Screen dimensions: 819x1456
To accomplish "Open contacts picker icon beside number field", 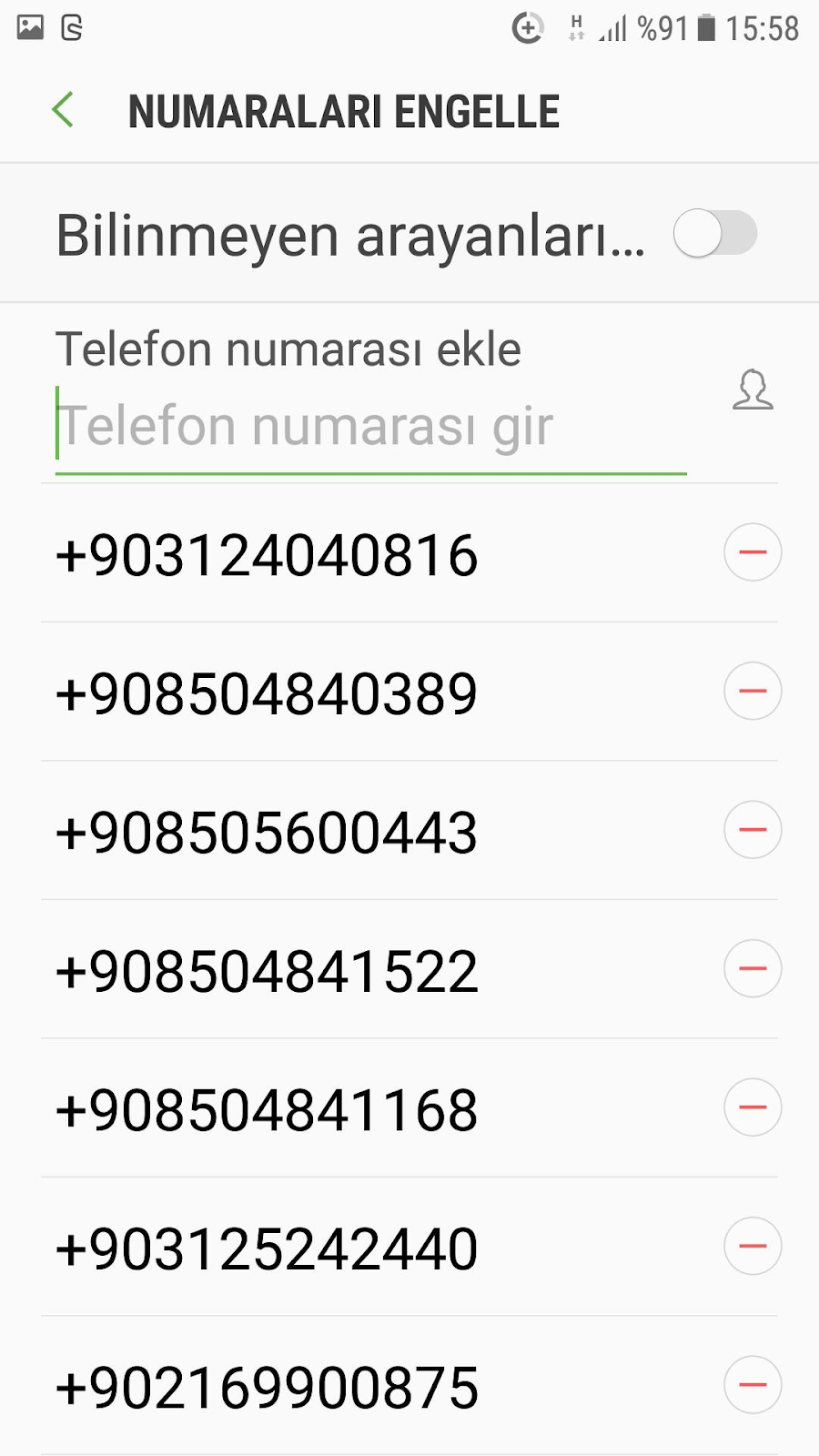I will tap(753, 389).
